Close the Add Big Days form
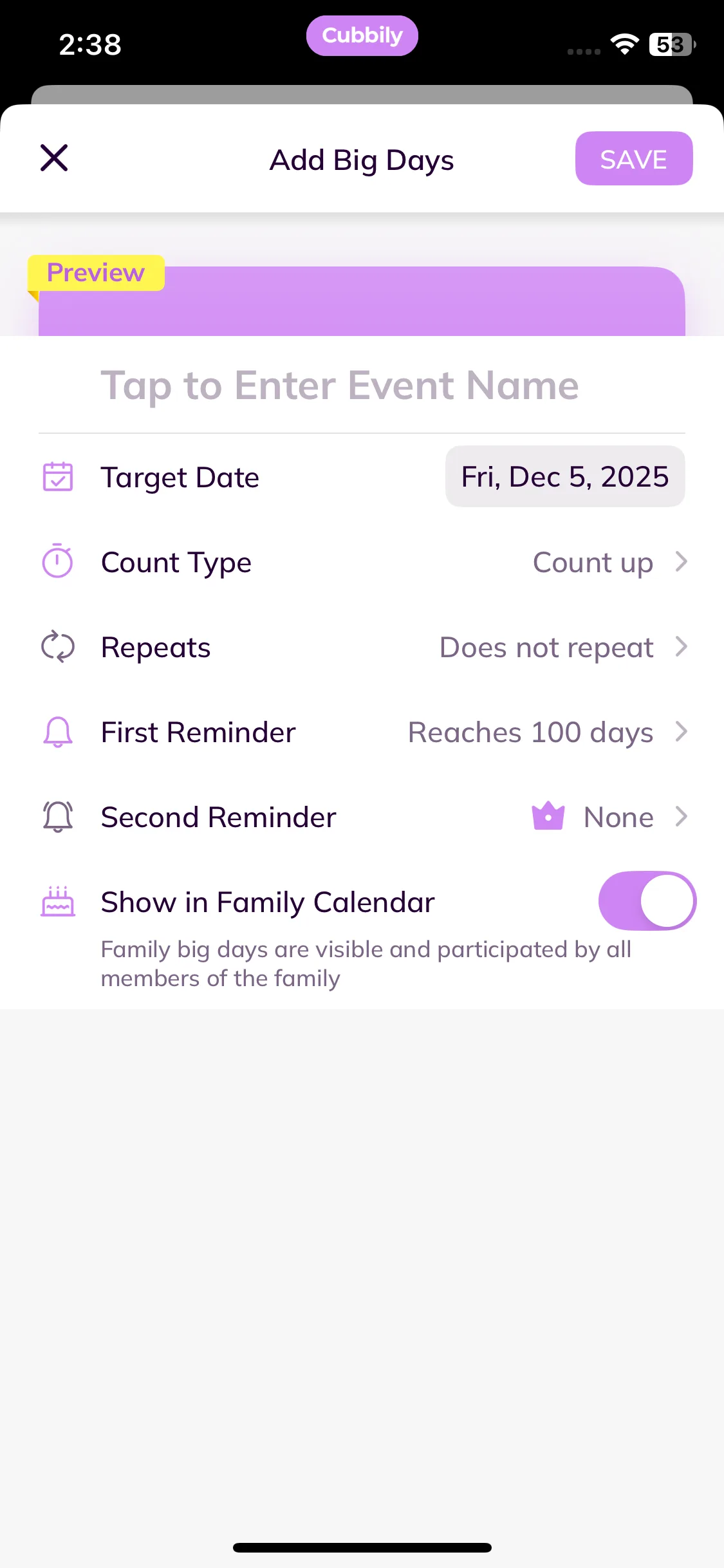The width and height of the screenshot is (724, 1568). point(54,158)
